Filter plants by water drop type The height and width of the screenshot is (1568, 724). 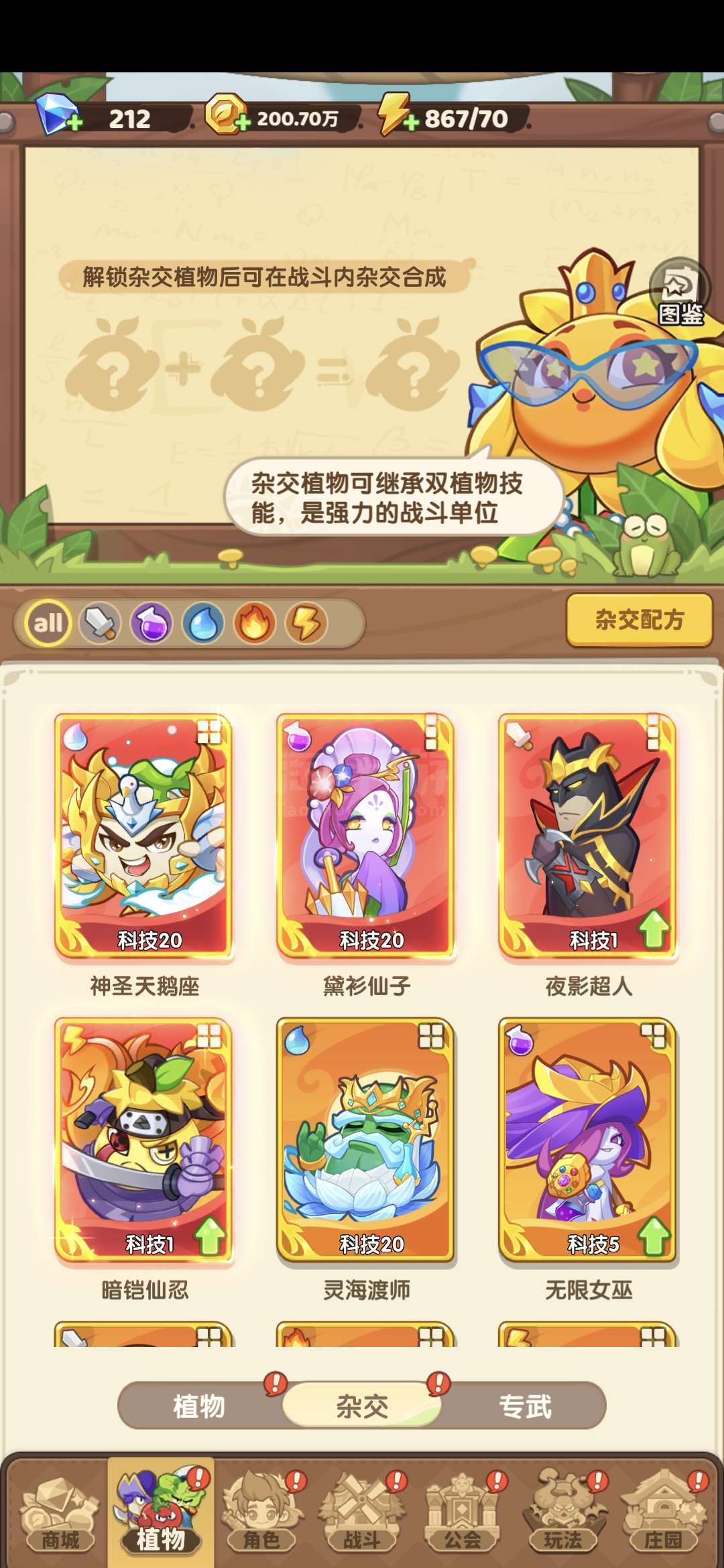(203, 623)
